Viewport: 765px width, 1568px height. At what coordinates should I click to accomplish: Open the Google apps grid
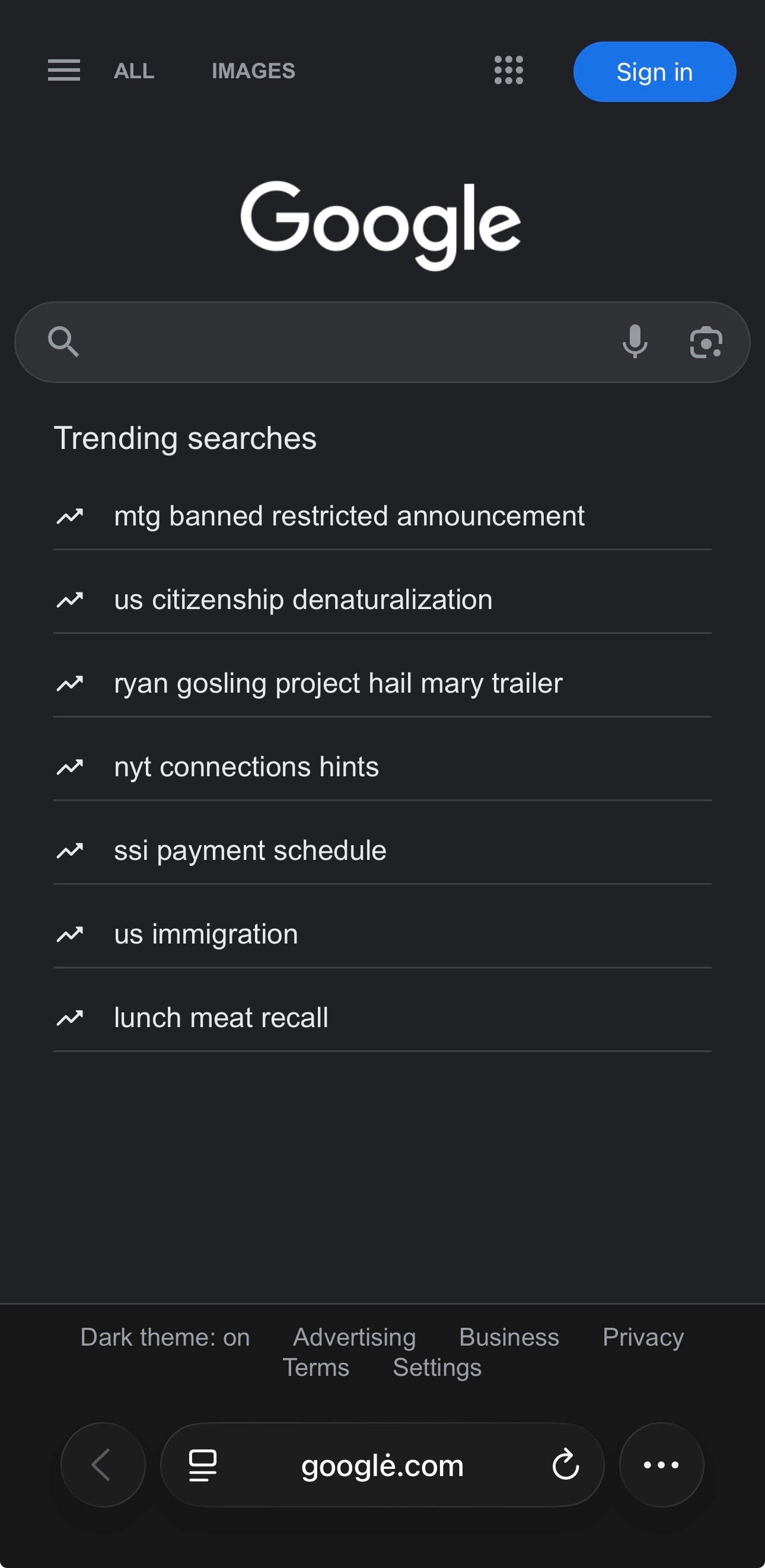point(508,71)
